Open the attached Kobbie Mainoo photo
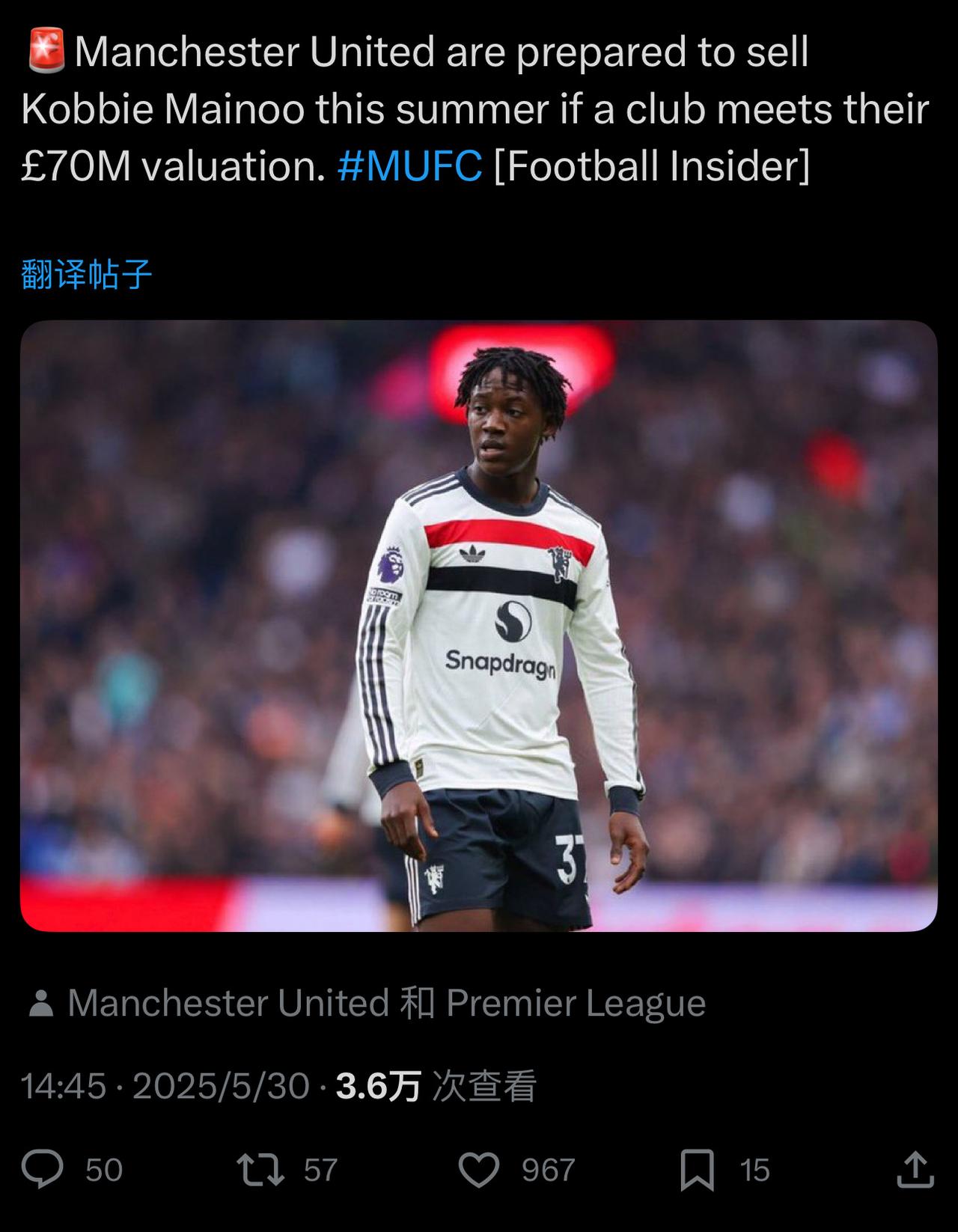 (479, 626)
